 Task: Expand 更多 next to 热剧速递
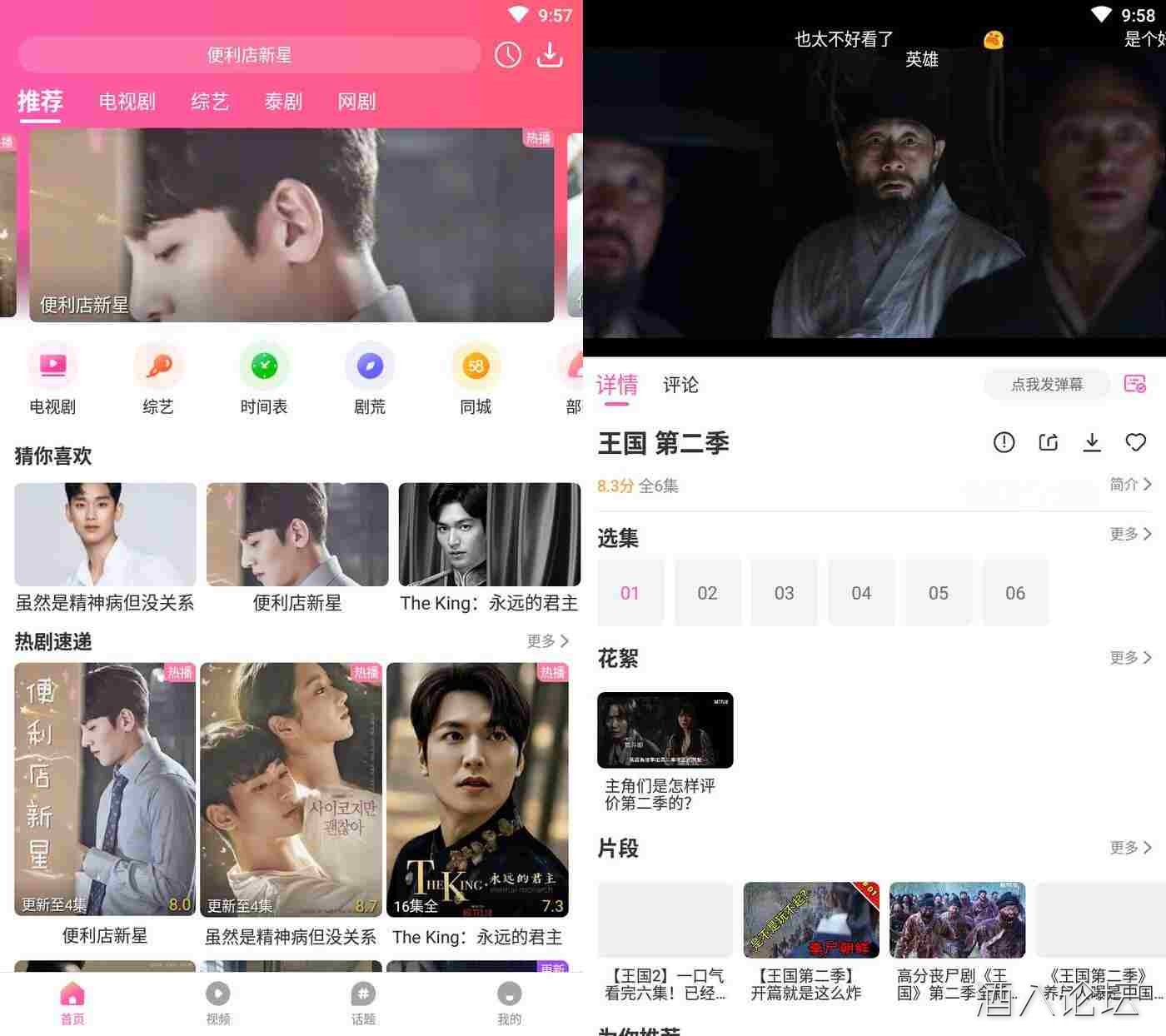(547, 640)
